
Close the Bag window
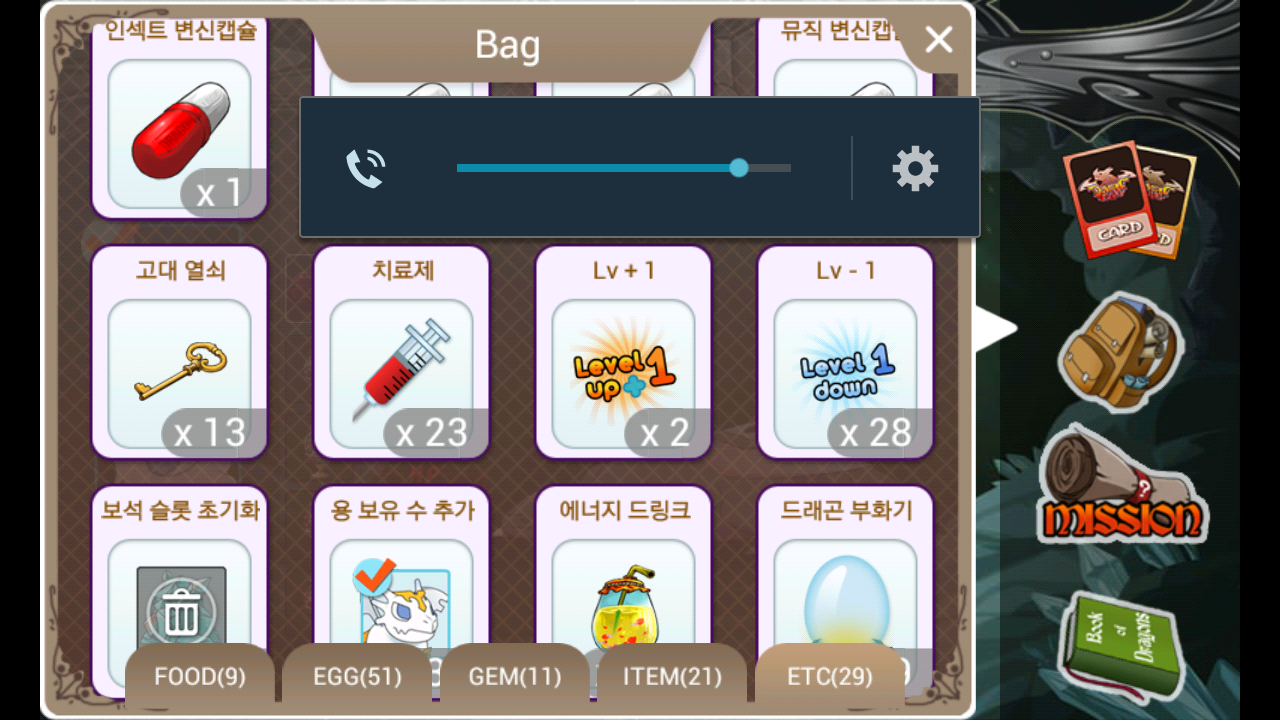[938, 40]
